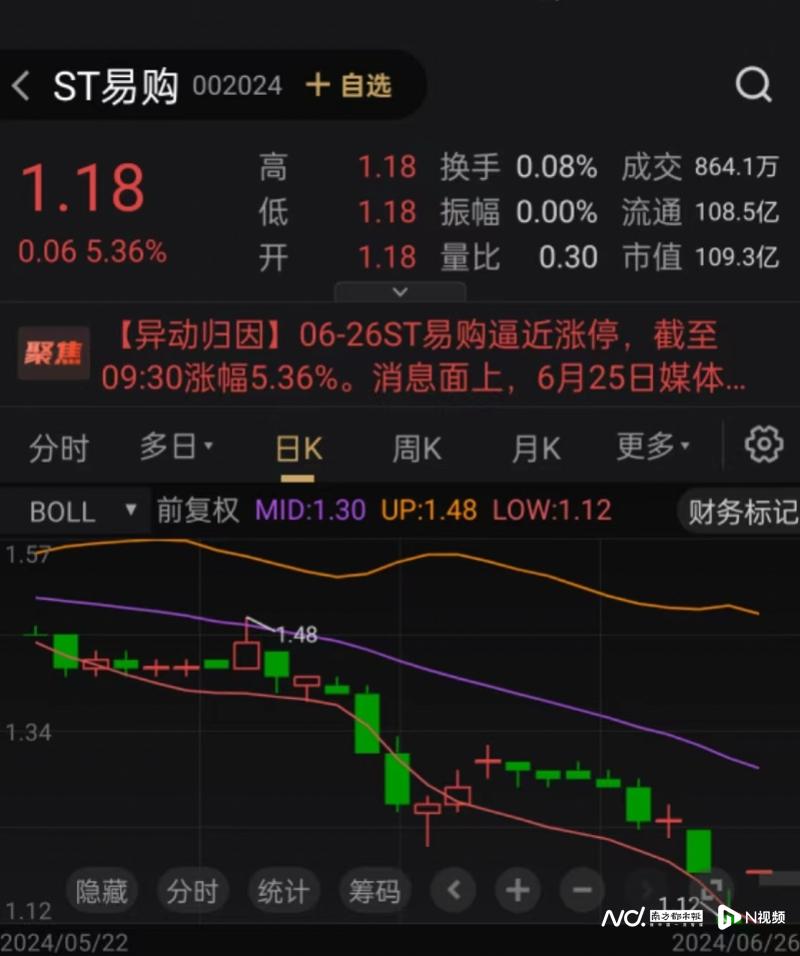Screen dimensions: 800x956
Task: Tap the 分时 button next to 隐藏
Action: click(x=191, y=891)
